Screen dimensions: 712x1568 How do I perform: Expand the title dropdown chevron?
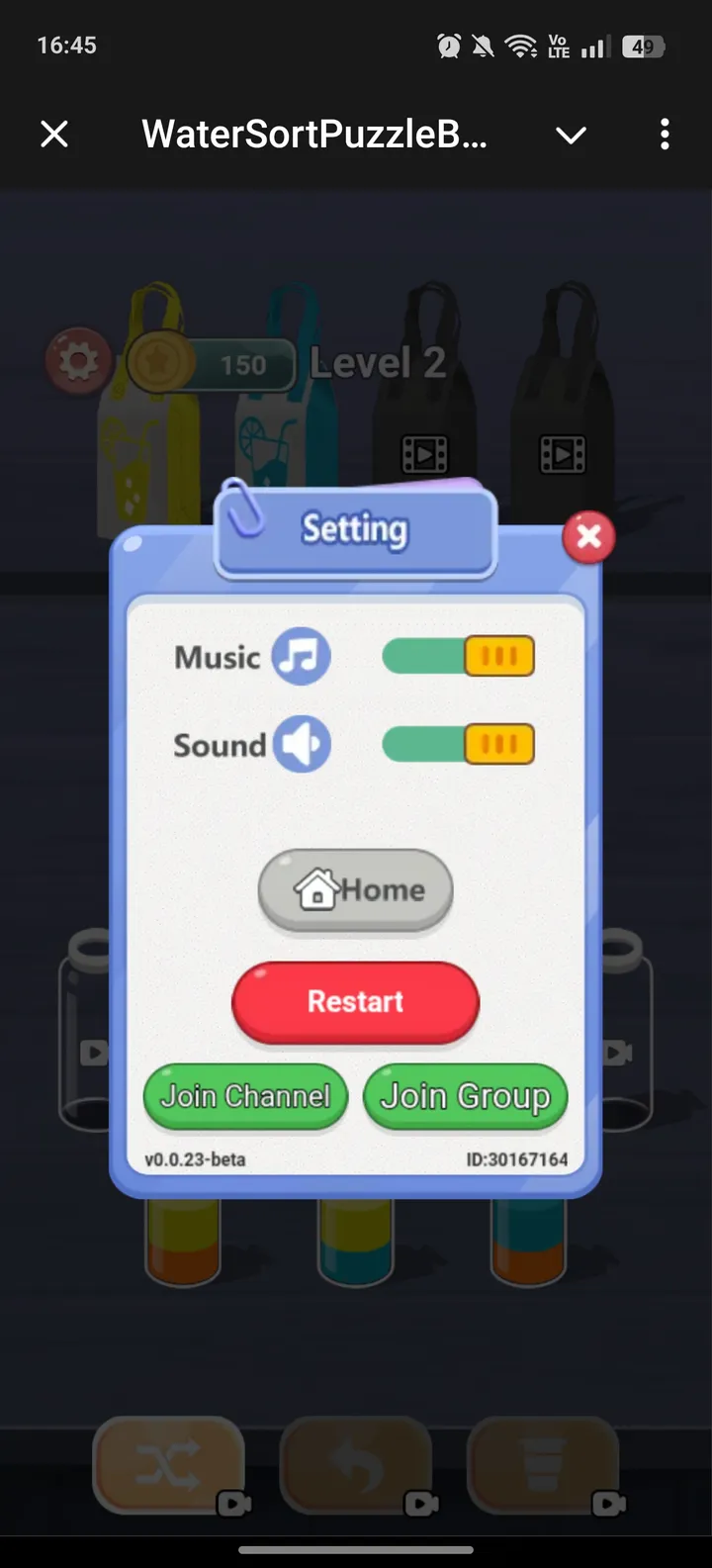[571, 135]
